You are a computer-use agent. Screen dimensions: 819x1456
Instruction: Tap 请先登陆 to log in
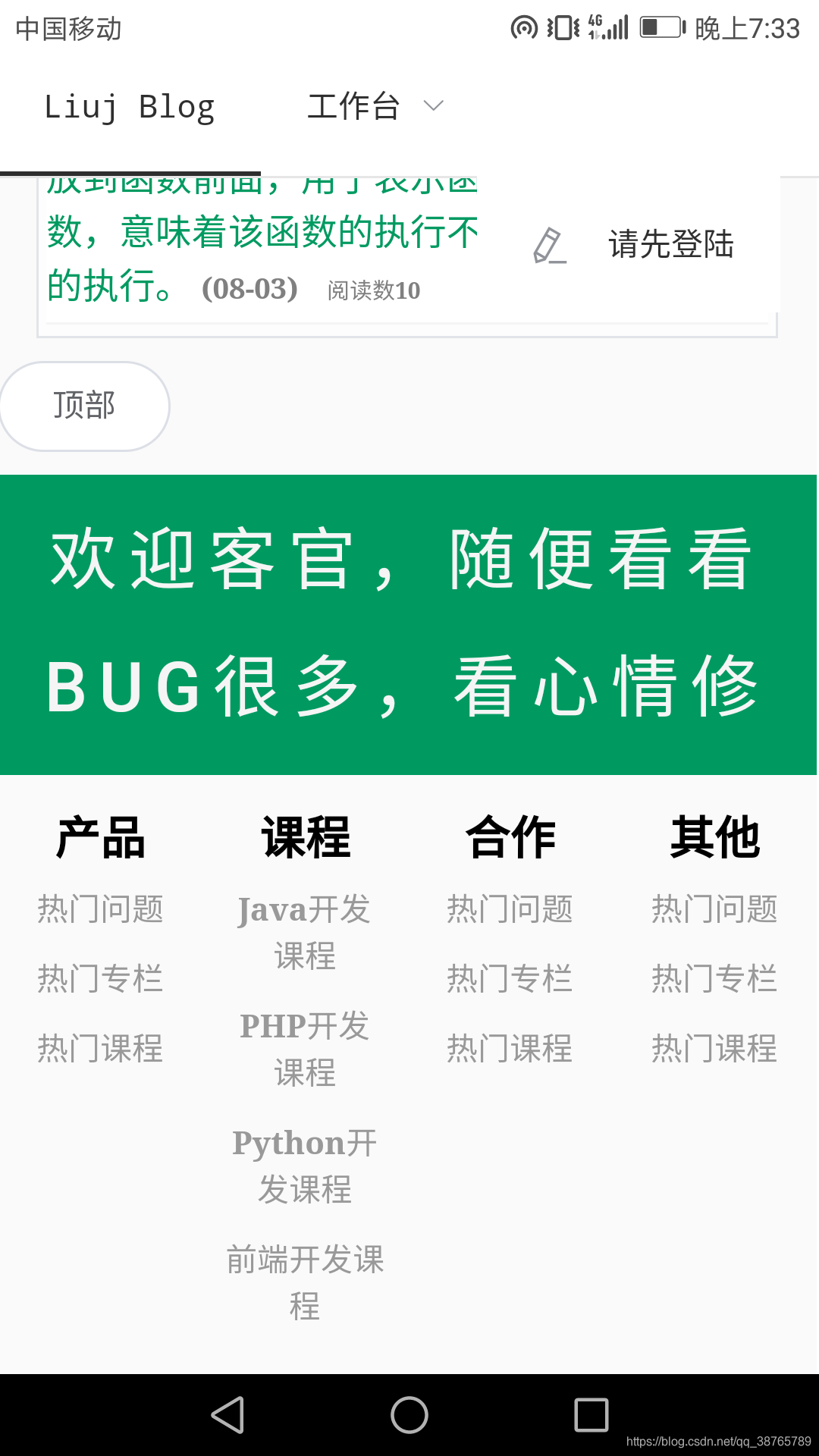tap(670, 244)
